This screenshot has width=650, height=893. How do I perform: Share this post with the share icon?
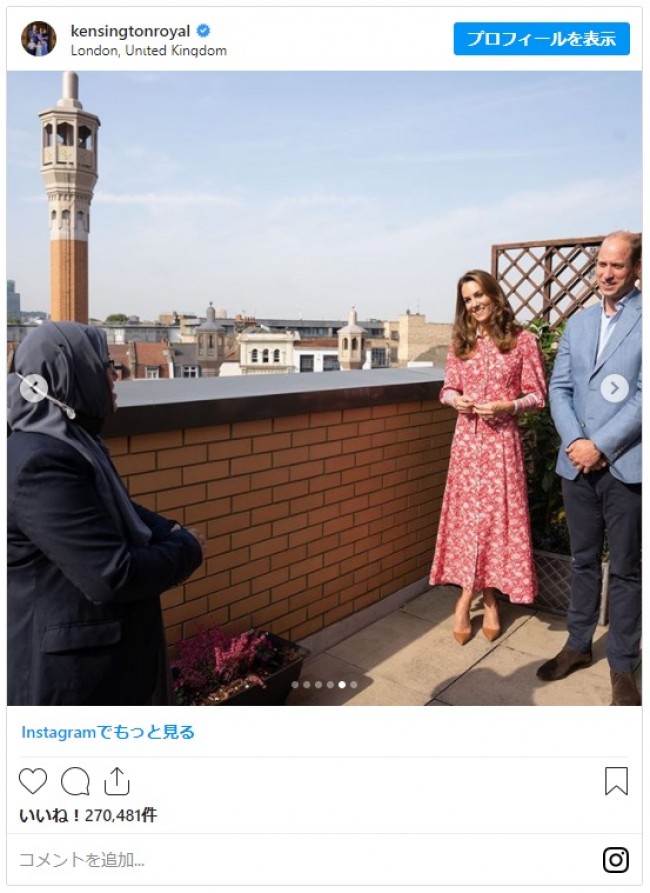[117, 781]
